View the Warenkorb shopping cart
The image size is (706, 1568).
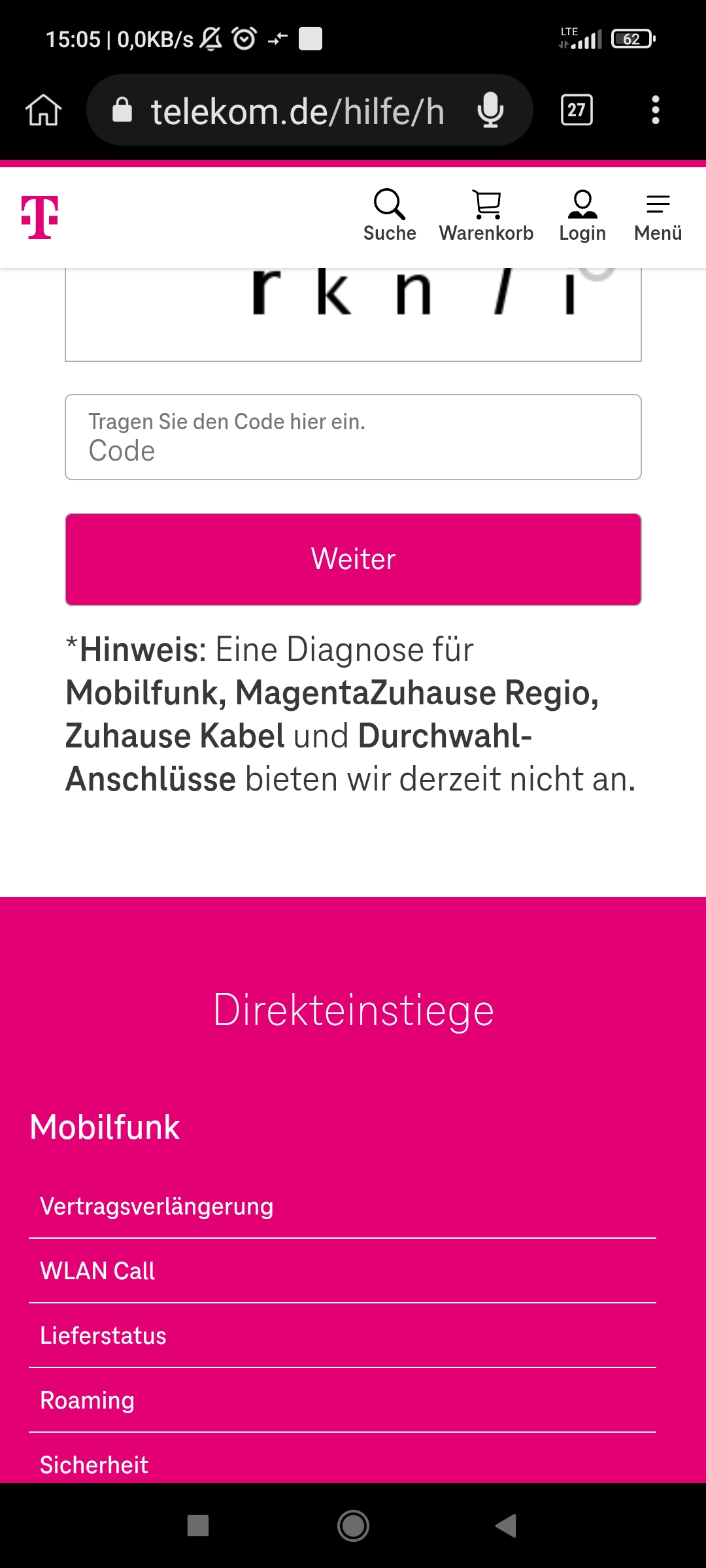486,216
